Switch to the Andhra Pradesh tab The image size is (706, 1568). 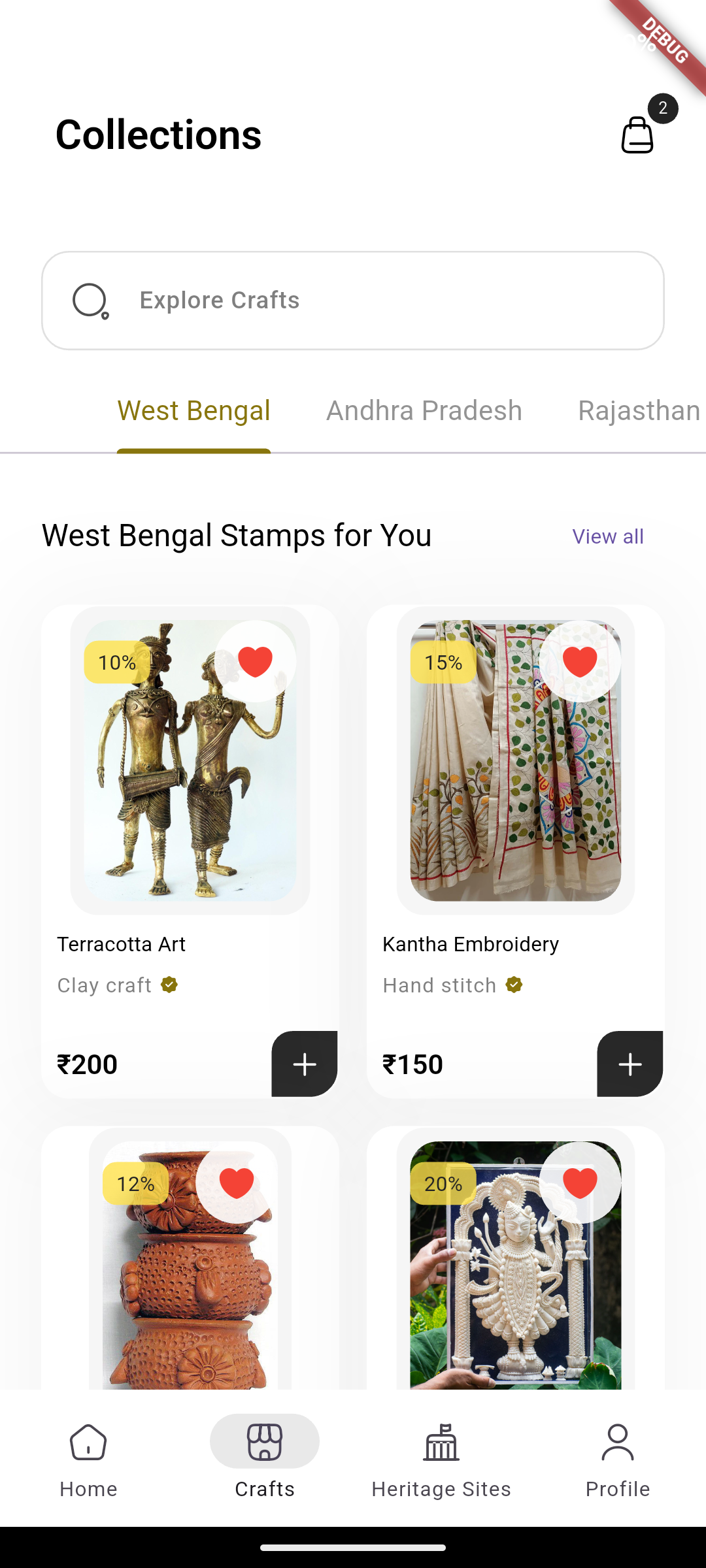pos(424,410)
